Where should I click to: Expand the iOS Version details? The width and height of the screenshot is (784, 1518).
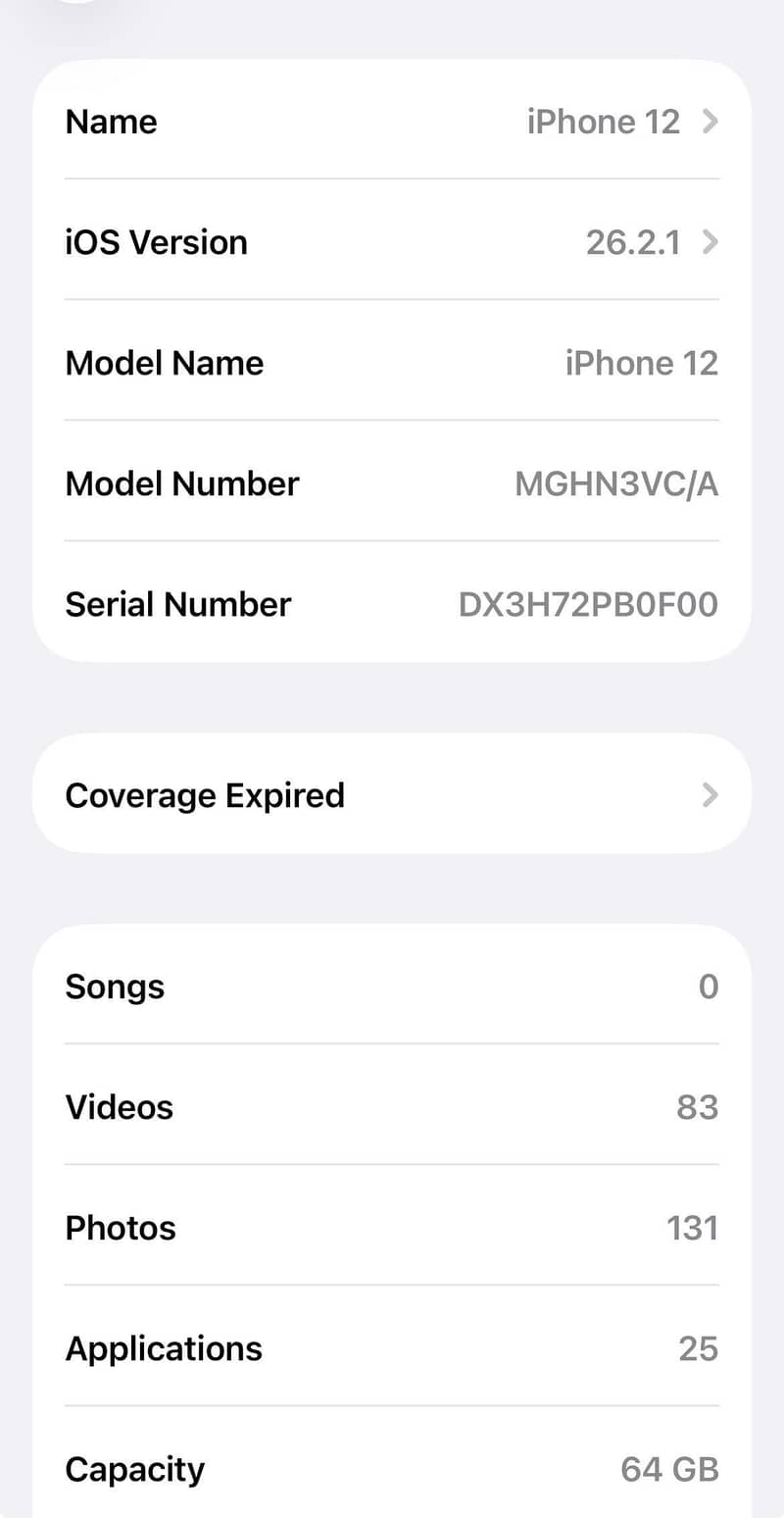[x=392, y=242]
